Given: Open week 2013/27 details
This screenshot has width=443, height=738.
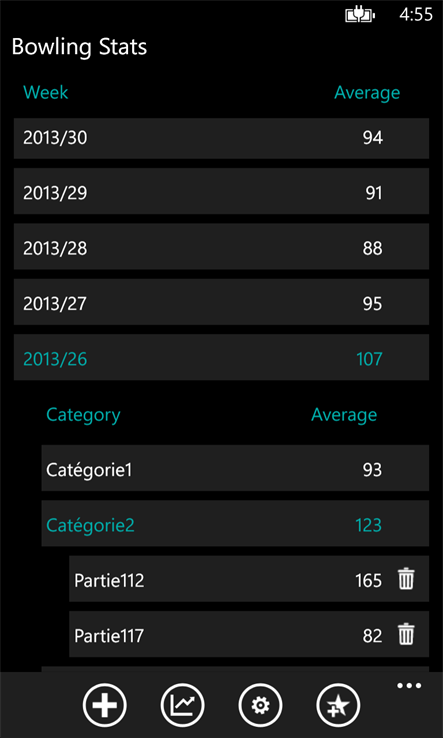Looking at the screenshot, I should pos(221,302).
